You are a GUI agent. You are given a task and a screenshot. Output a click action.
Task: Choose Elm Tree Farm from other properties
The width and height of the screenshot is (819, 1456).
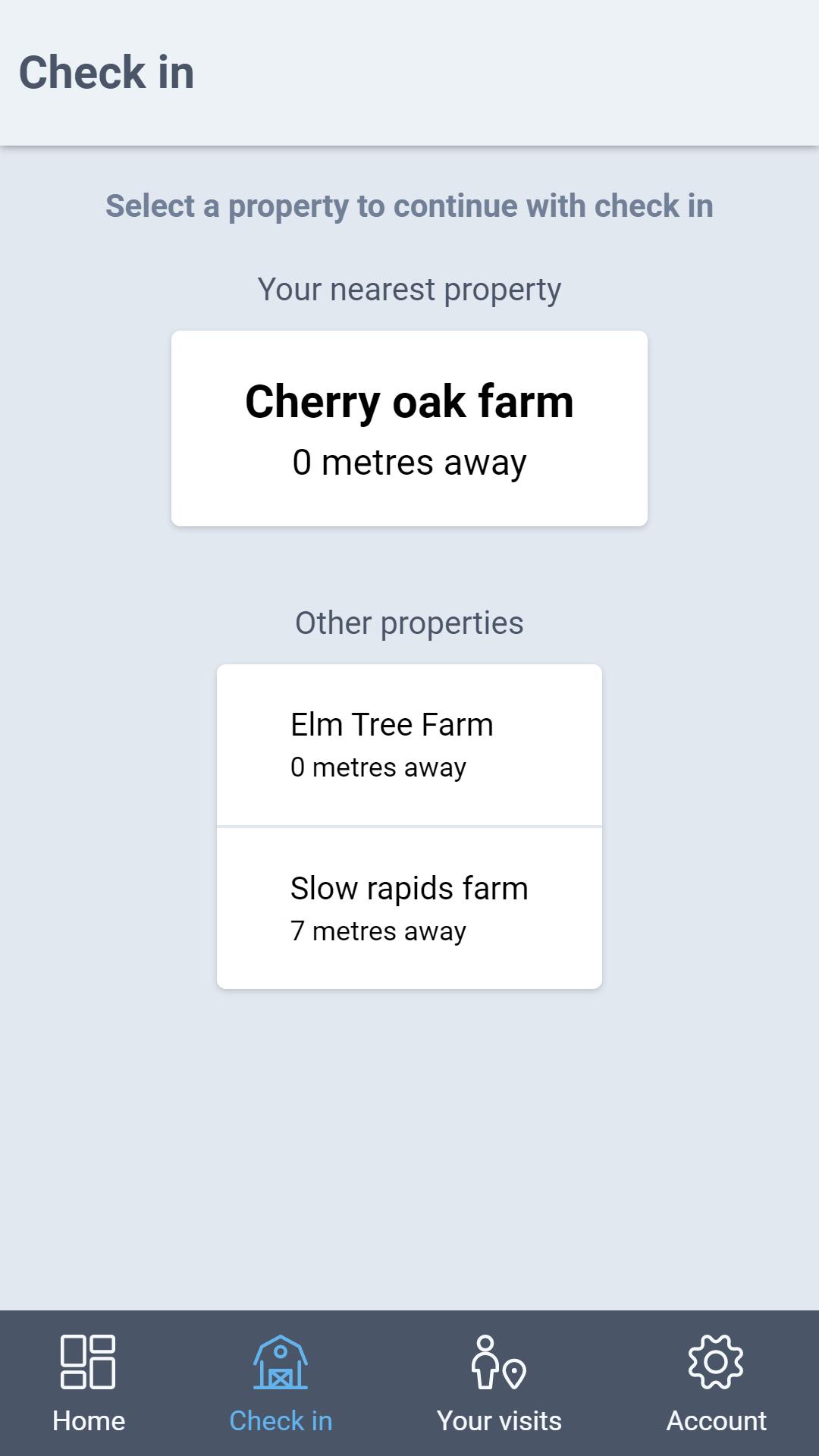(409, 745)
